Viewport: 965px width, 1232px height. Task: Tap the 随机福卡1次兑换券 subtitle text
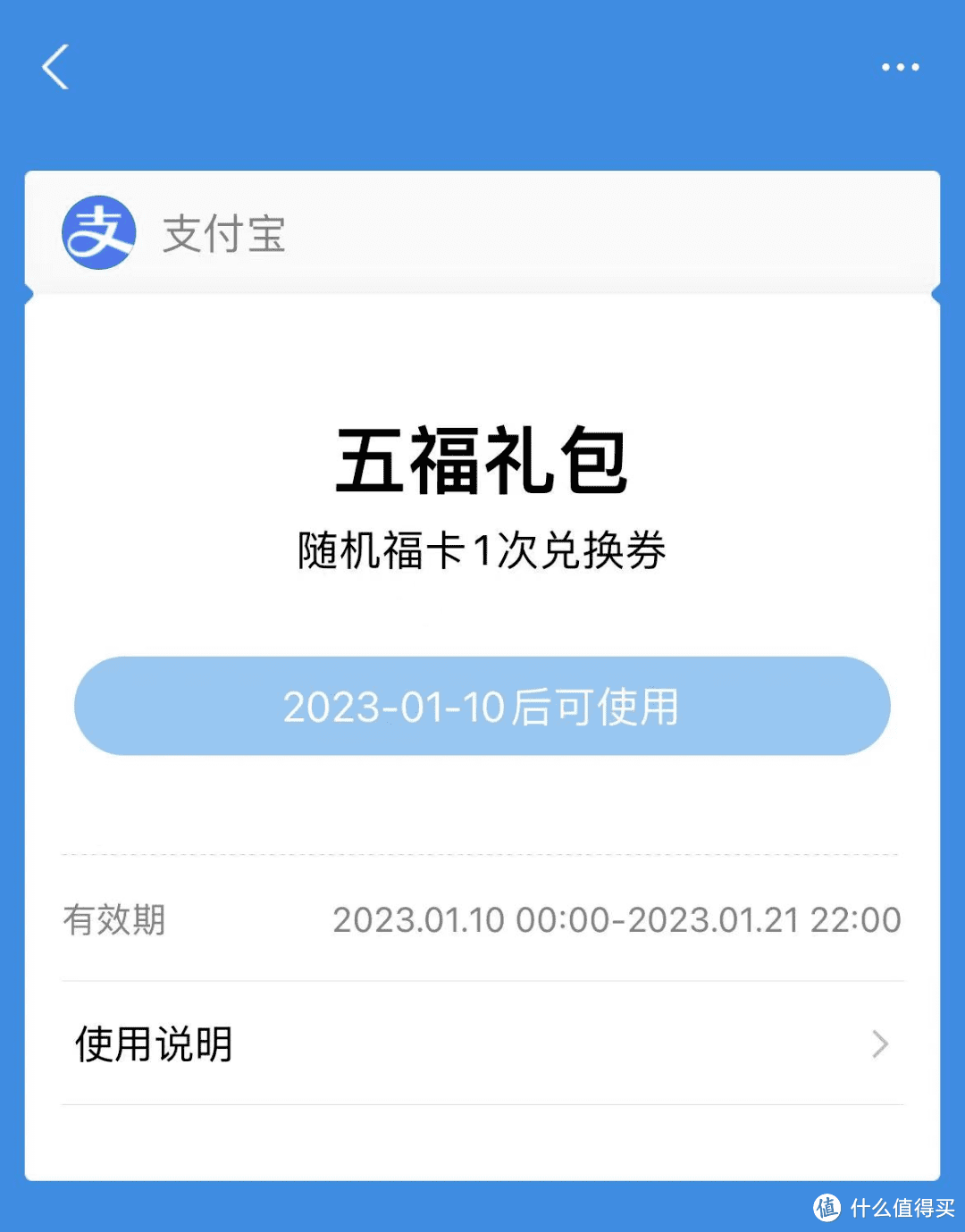tap(481, 551)
